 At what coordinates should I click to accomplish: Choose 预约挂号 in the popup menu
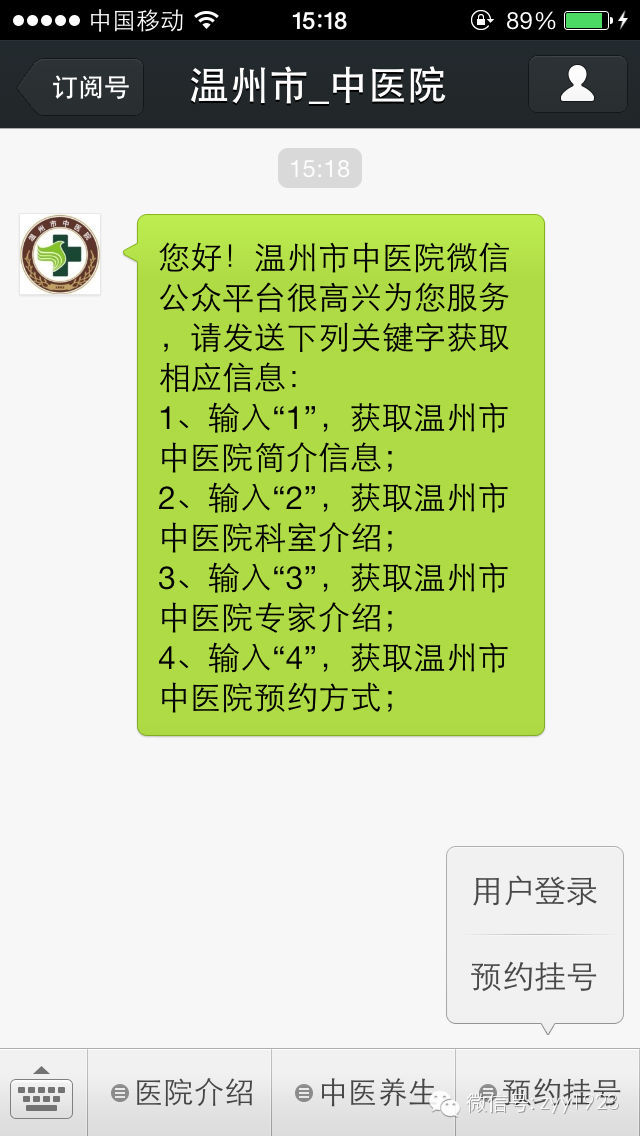535,977
